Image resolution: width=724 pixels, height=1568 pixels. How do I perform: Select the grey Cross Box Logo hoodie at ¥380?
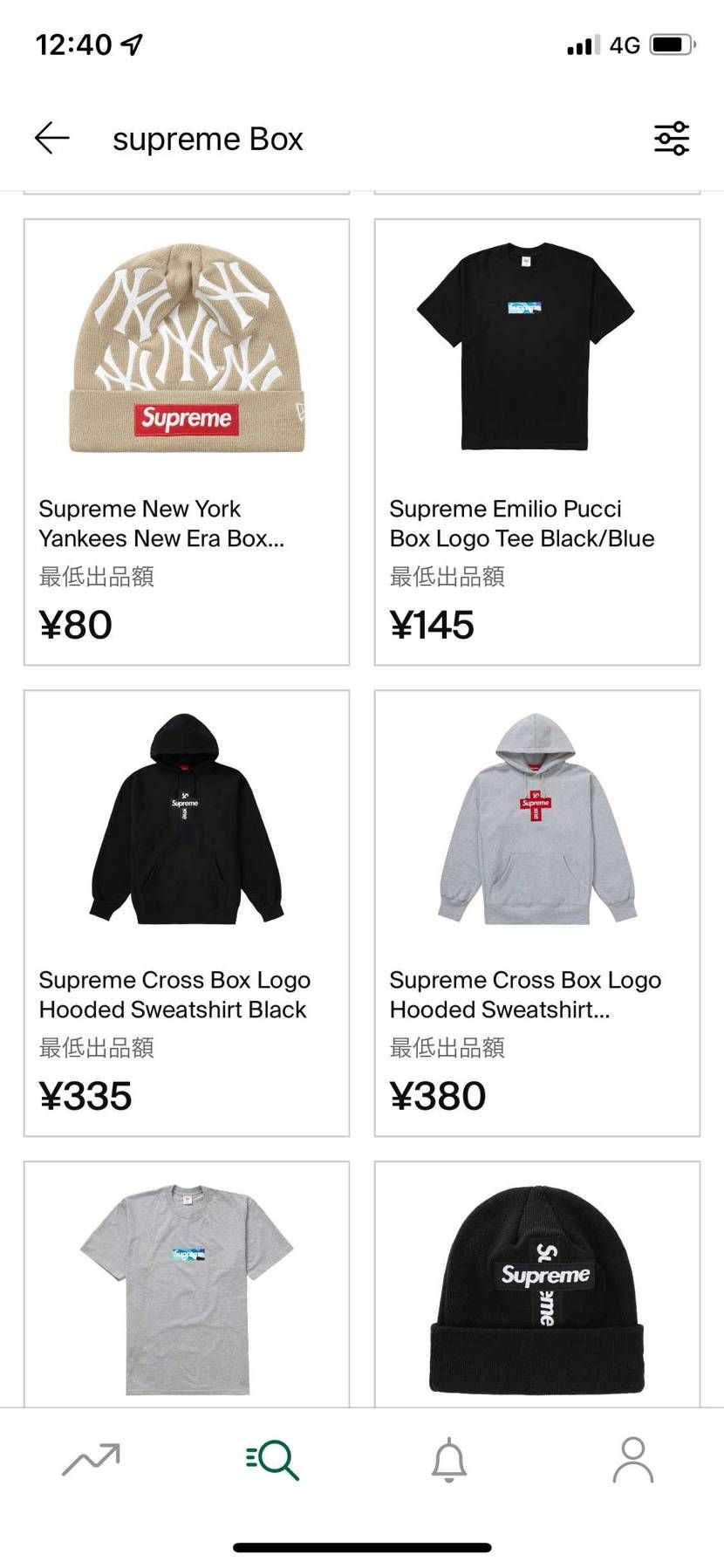coord(537,913)
